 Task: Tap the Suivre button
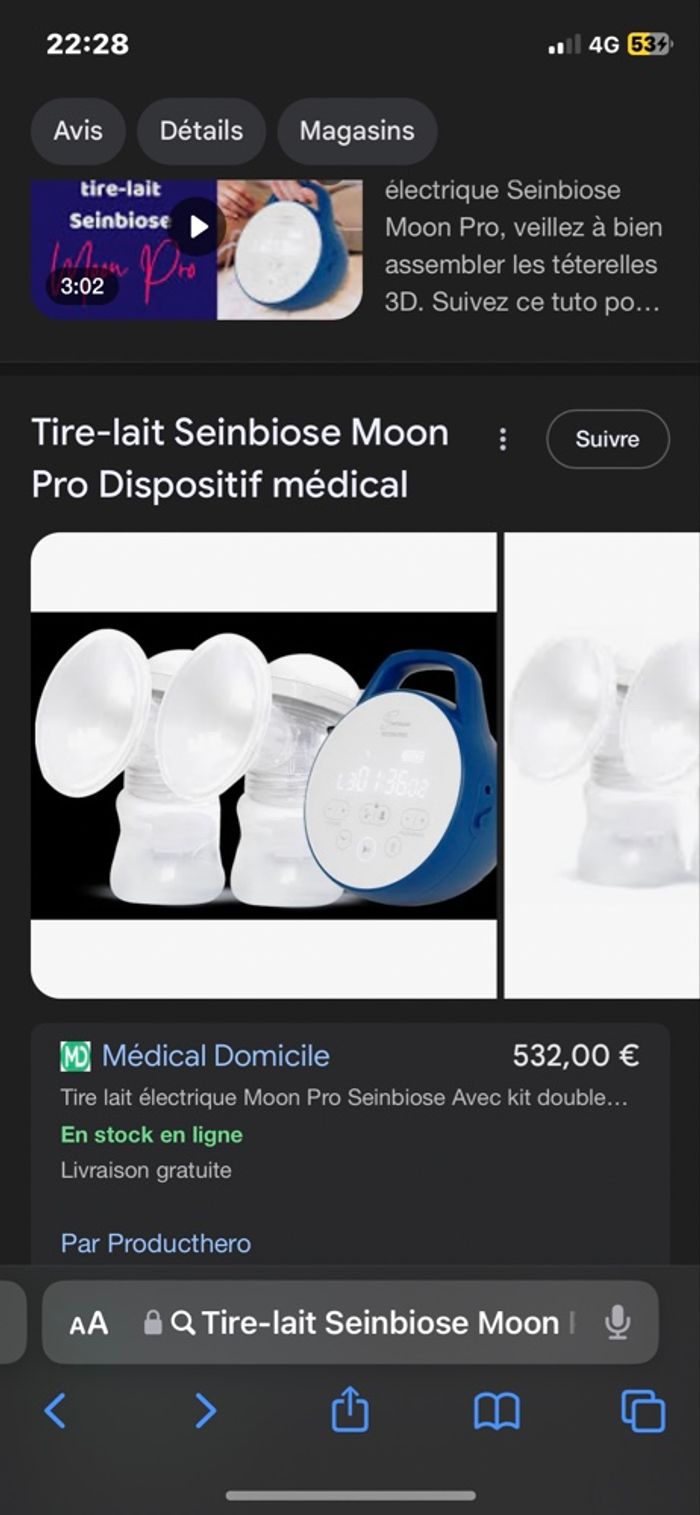(x=607, y=439)
